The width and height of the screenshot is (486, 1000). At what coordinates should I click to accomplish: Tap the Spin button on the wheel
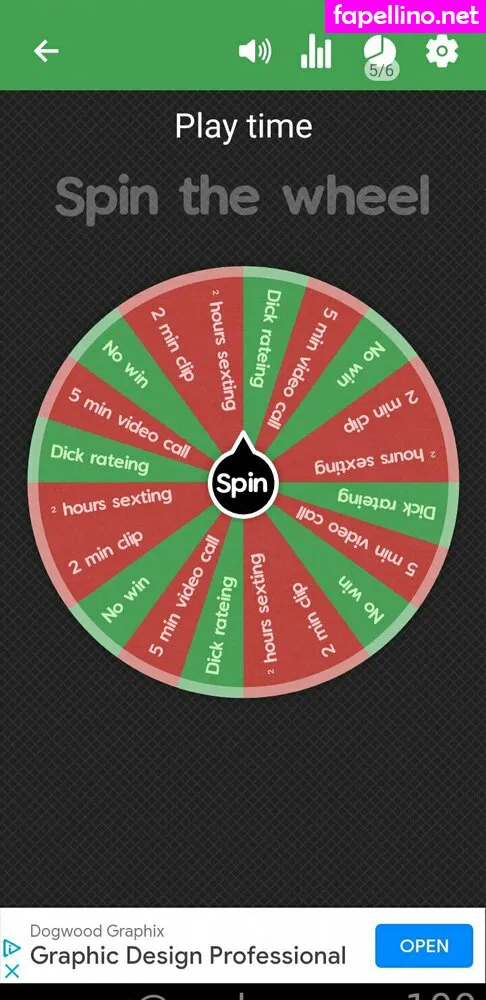coord(243,483)
